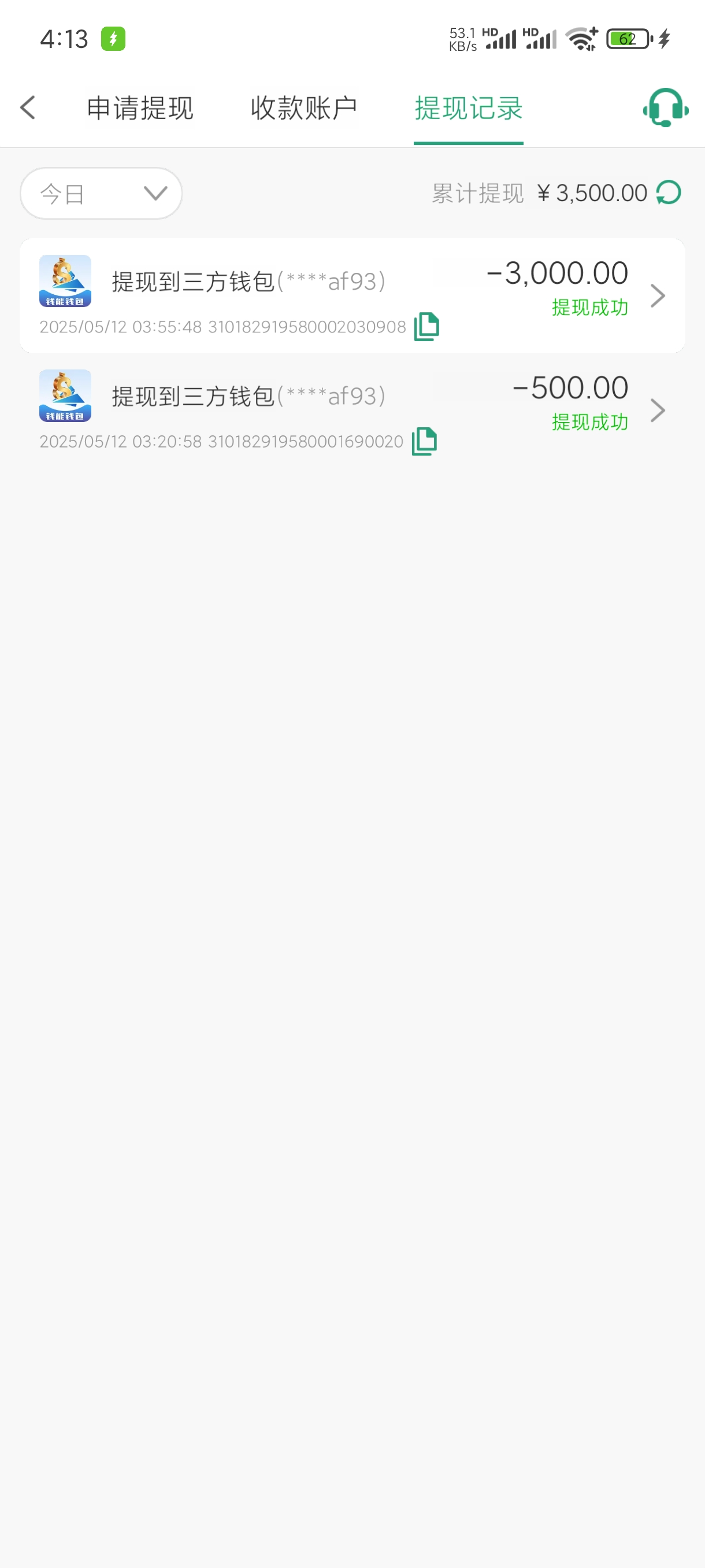
Task: Expand the 今日 date filter dropdown
Action: (x=101, y=194)
